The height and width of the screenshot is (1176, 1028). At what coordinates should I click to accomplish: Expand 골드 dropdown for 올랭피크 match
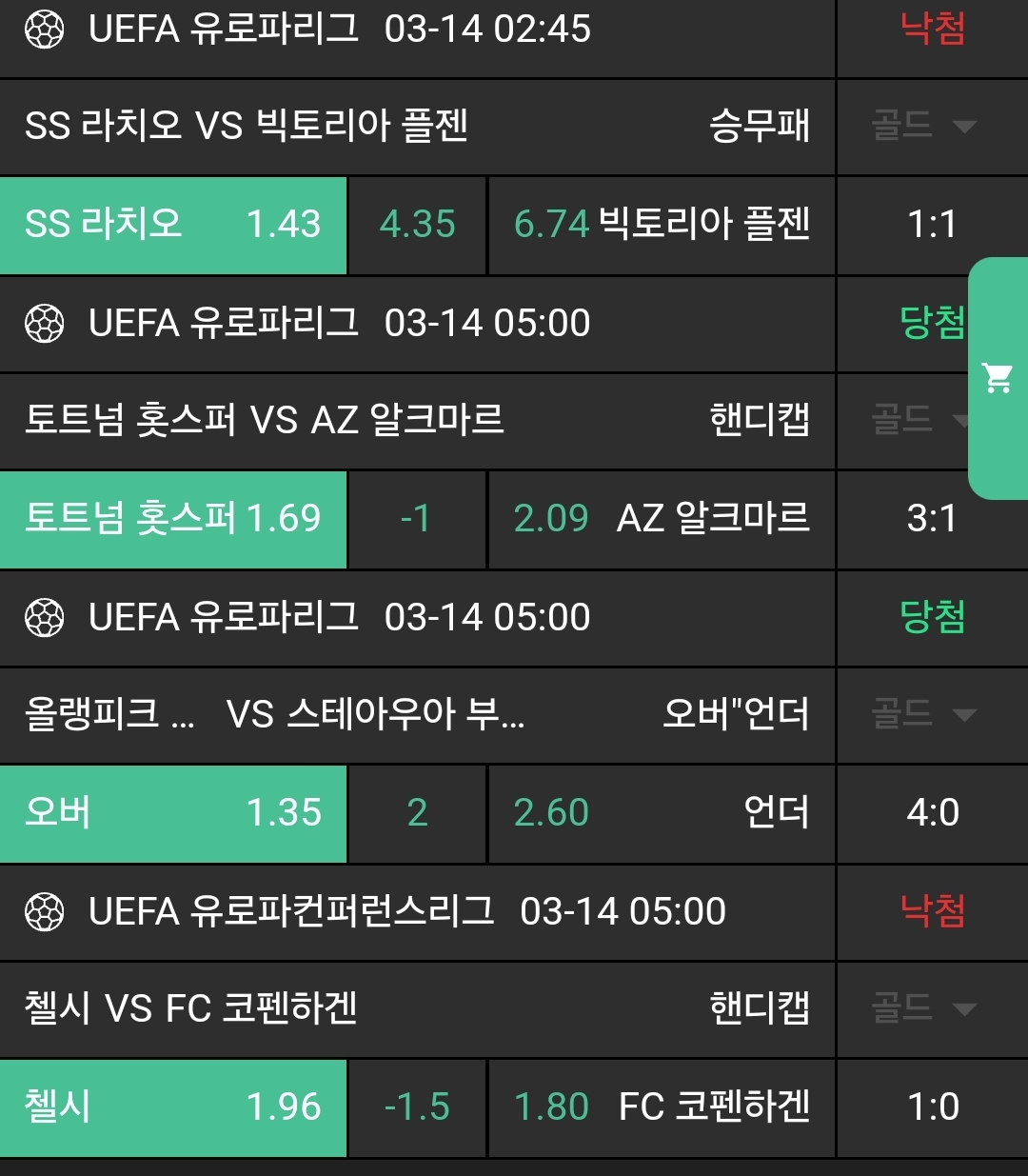pyautogui.click(x=923, y=713)
